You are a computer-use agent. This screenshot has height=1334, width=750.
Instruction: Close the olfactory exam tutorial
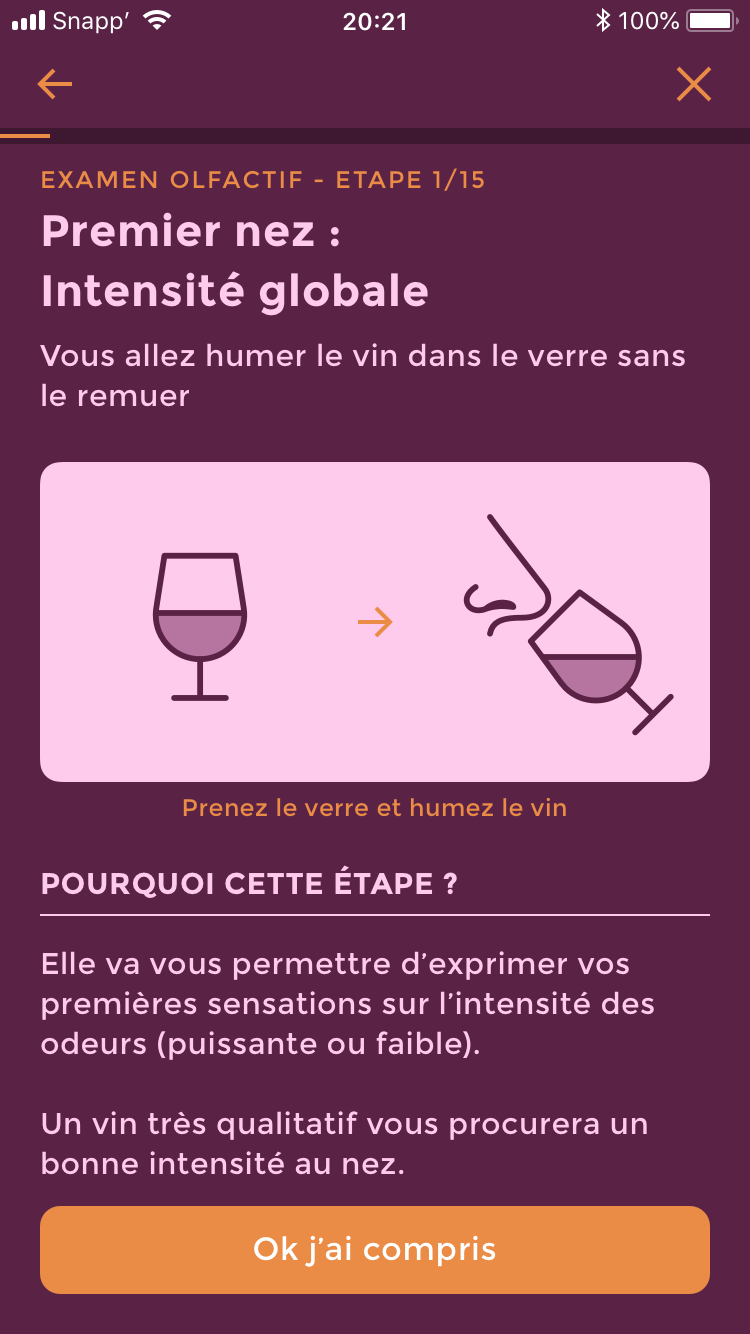(693, 84)
